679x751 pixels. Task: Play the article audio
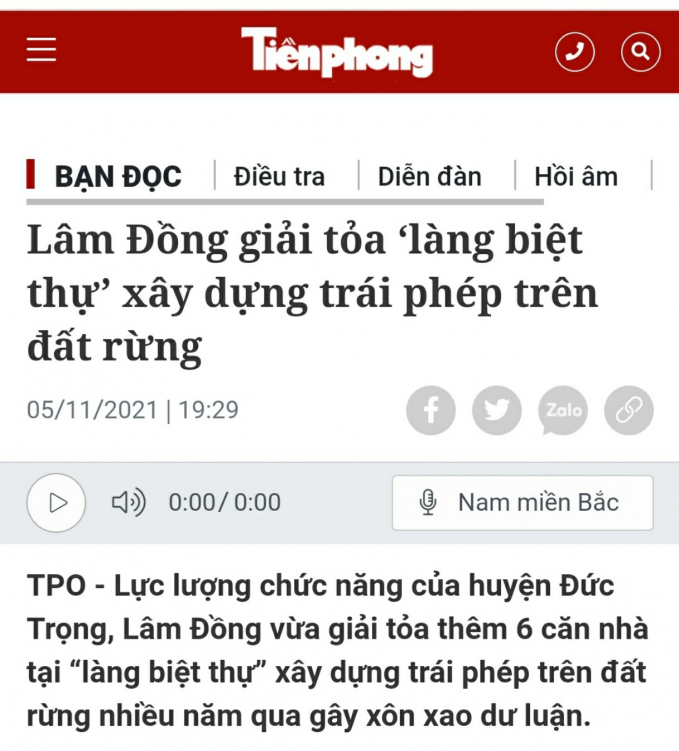click(x=56, y=502)
